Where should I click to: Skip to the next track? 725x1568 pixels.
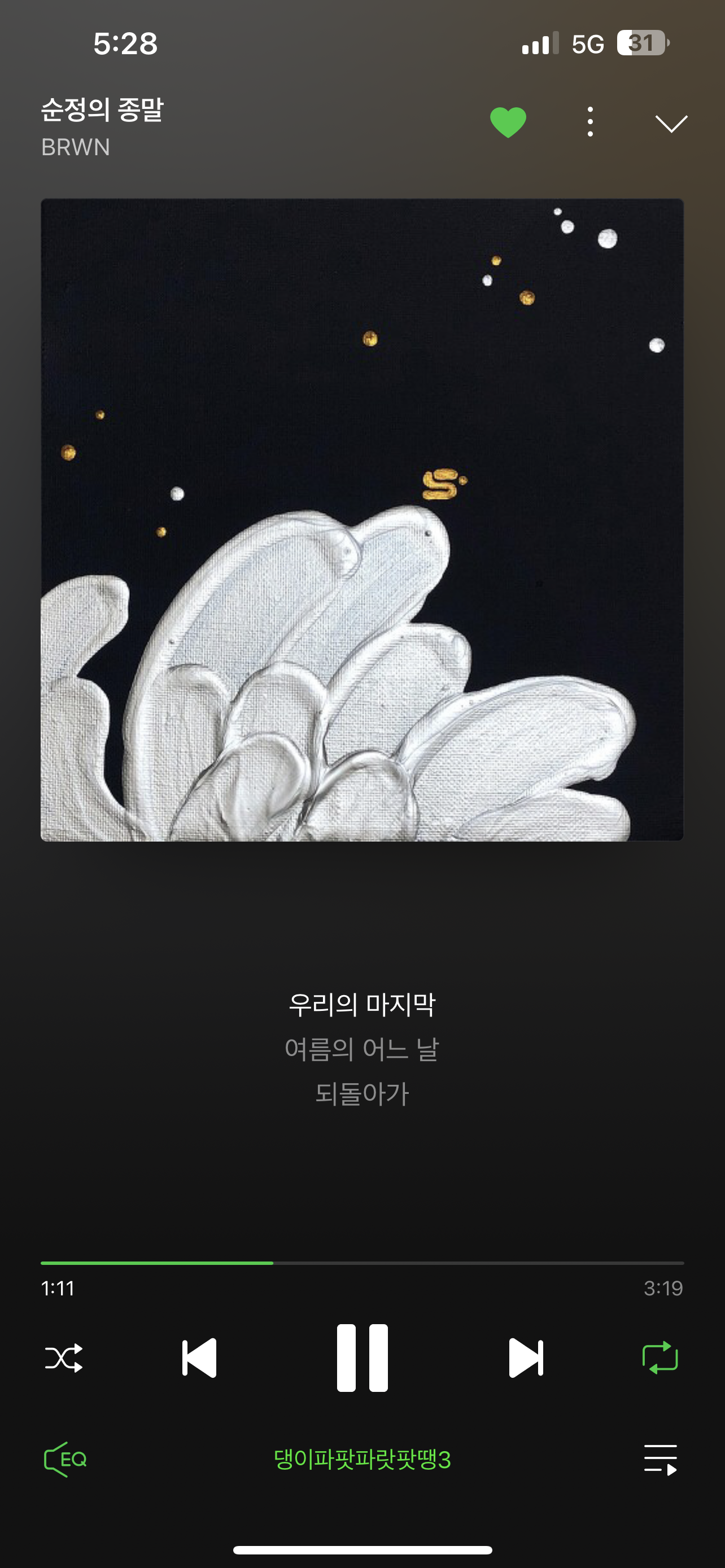pos(526,1357)
